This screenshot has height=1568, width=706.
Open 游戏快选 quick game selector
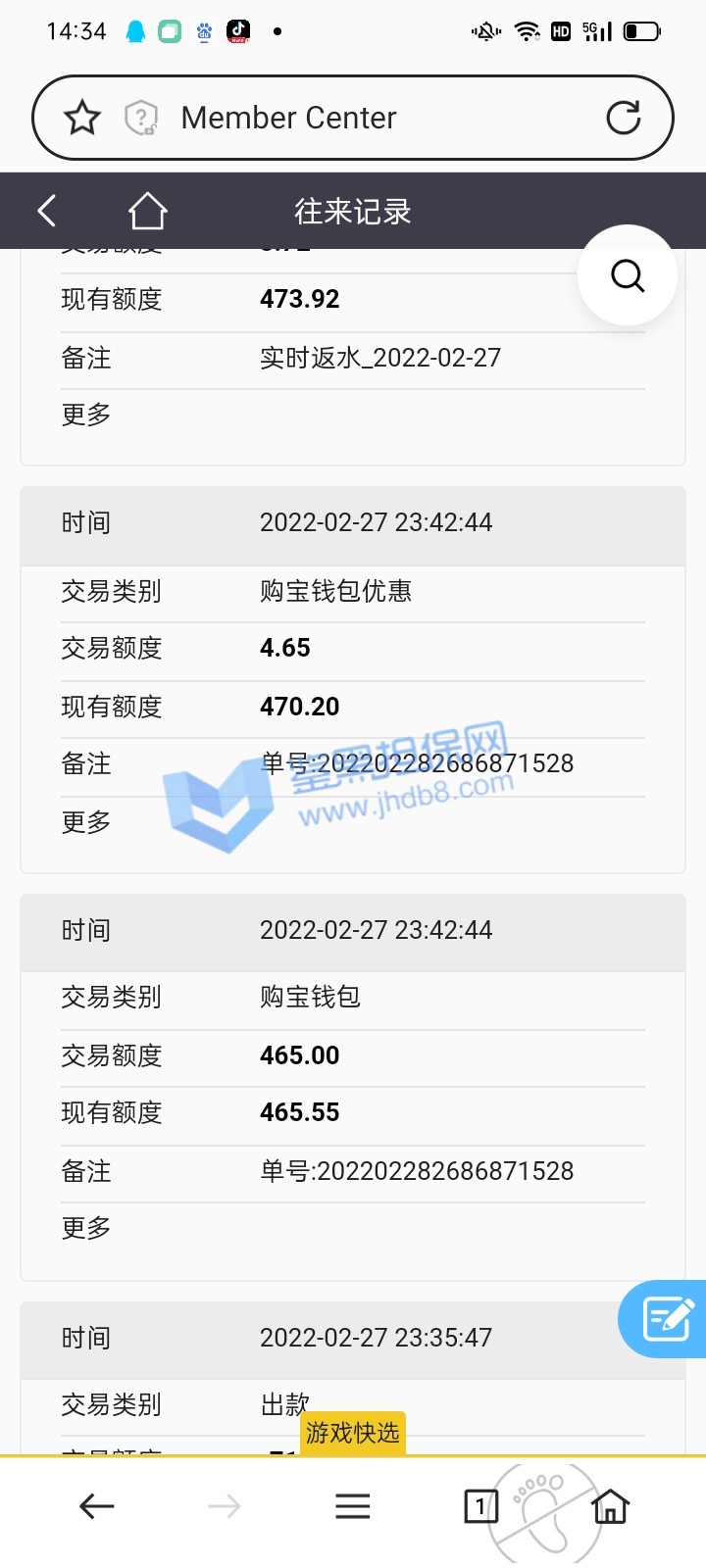click(352, 1433)
